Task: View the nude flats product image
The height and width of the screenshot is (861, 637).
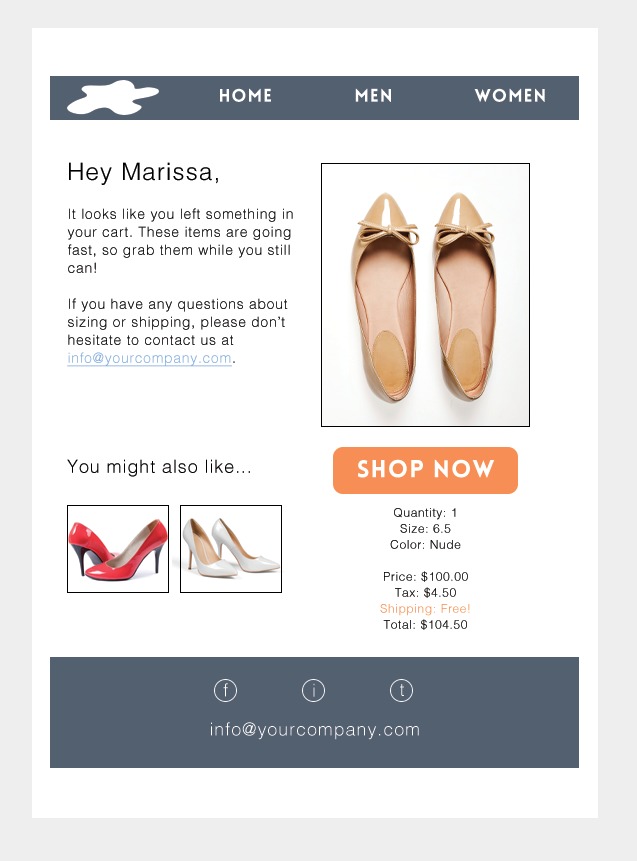Action: click(x=425, y=295)
